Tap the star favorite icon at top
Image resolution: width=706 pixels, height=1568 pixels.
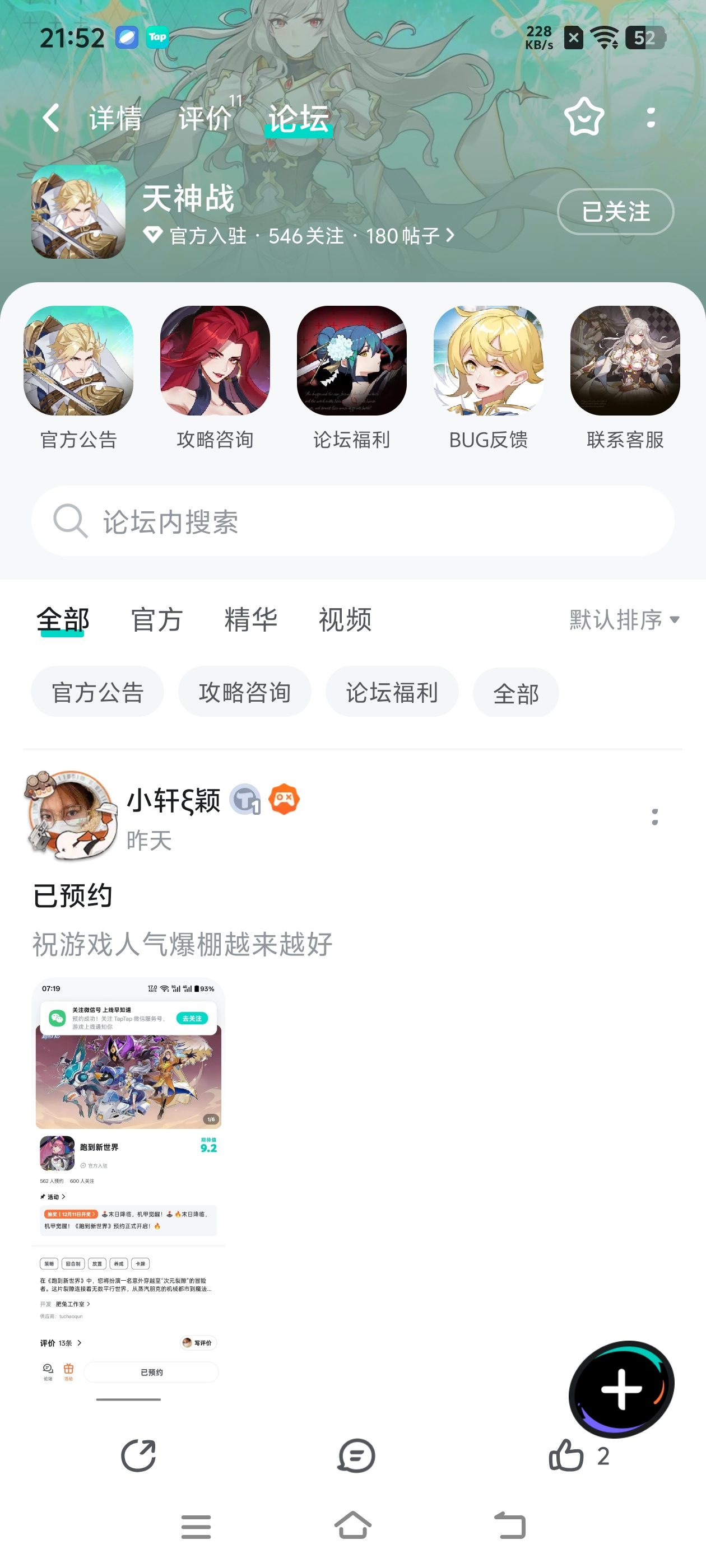(583, 117)
